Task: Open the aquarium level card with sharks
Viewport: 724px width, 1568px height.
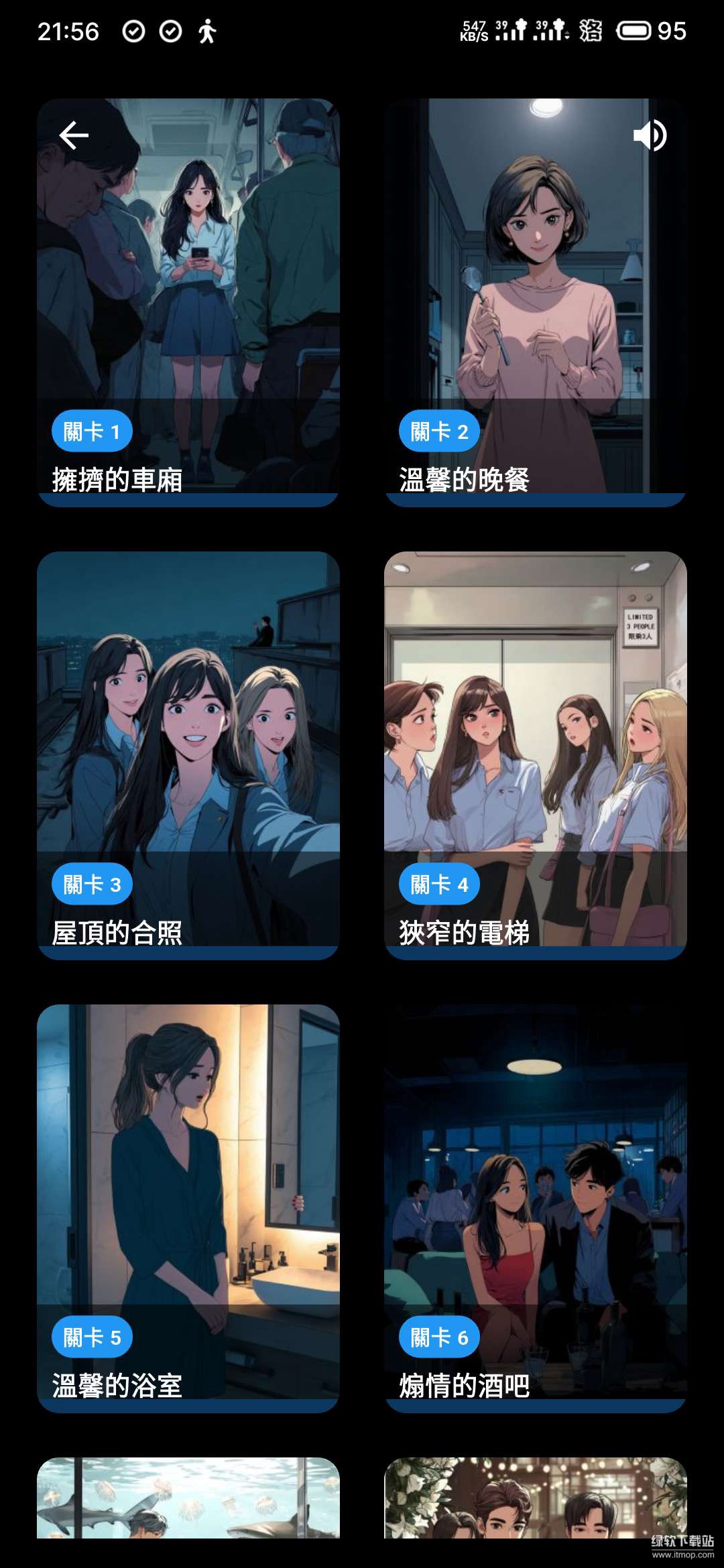Action: coord(188,1498)
